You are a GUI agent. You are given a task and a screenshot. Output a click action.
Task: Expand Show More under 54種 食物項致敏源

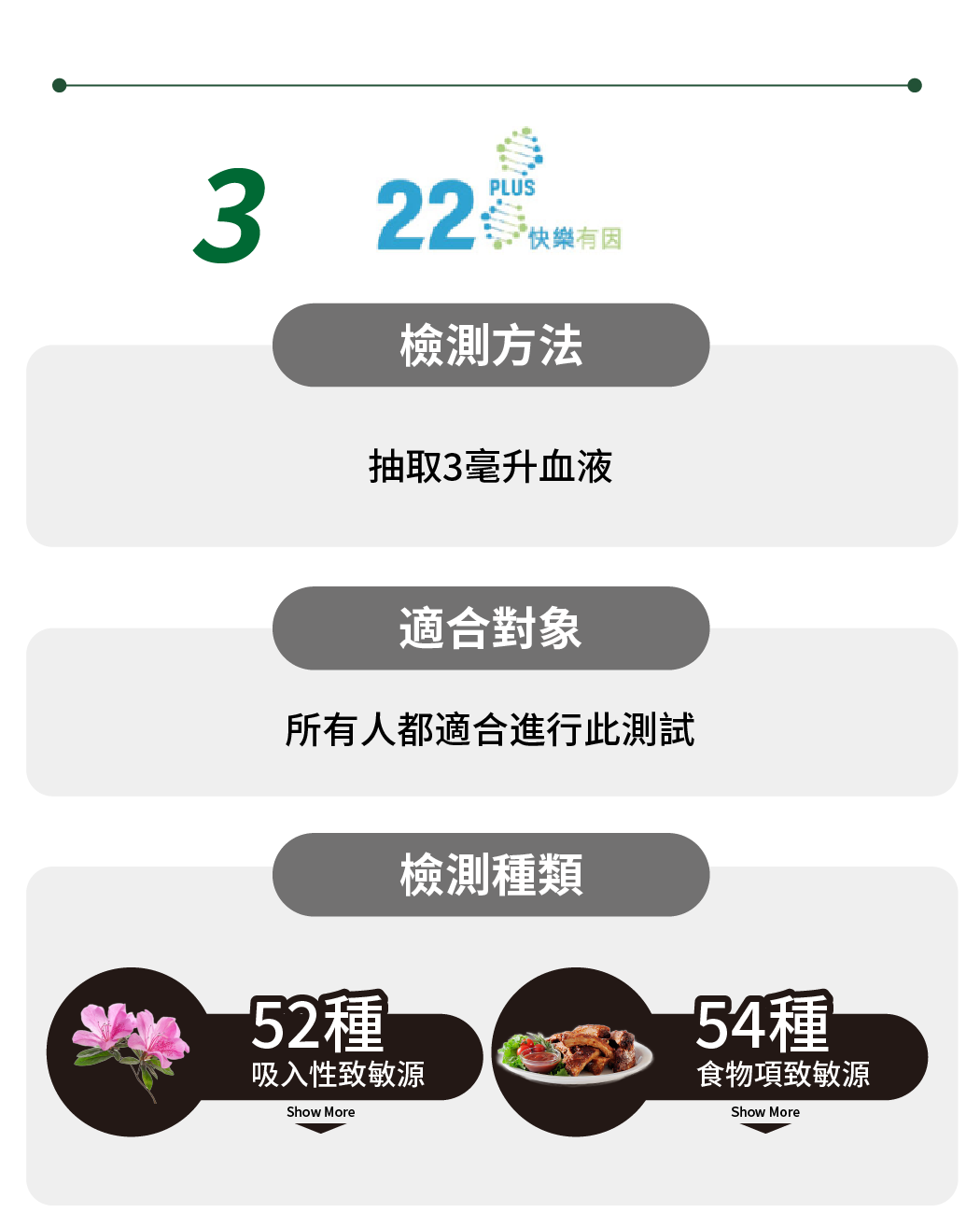(764, 1117)
